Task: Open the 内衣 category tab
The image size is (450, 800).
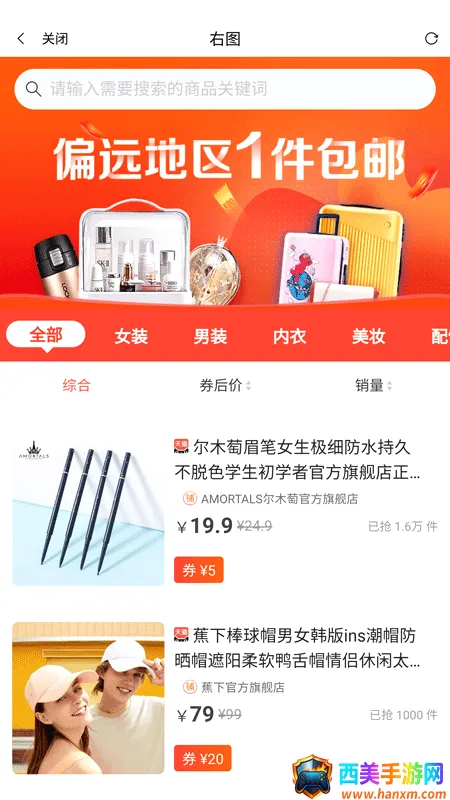Action: [289, 337]
